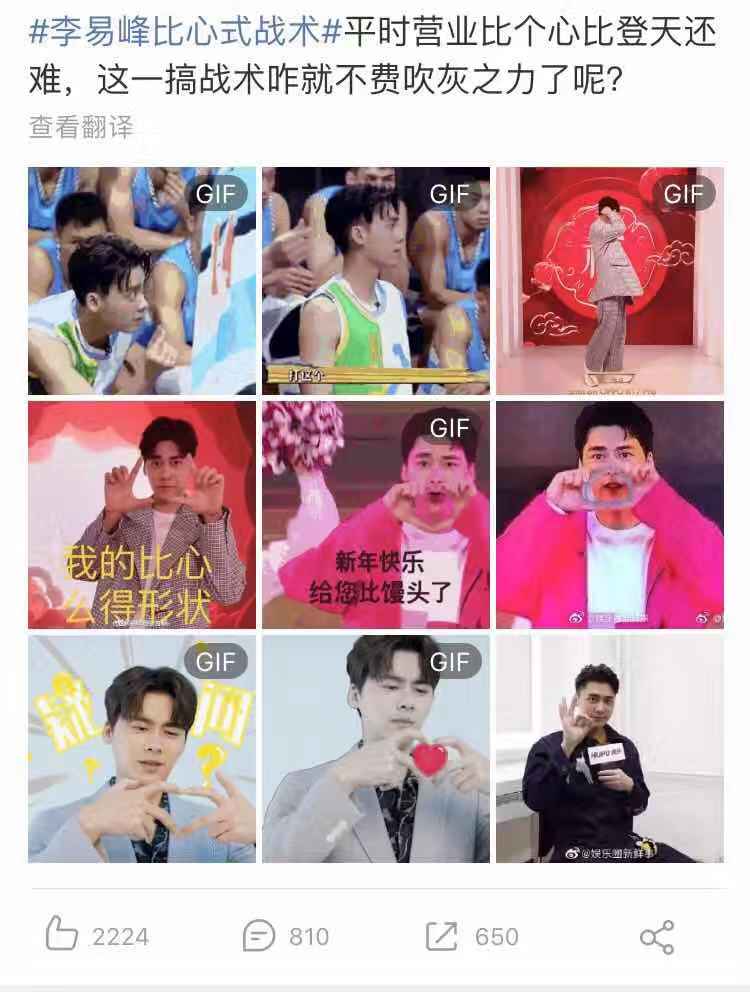Screen dimensions: 750x992
Task: Open the photo with the HUPU microphone
Action: point(609,749)
